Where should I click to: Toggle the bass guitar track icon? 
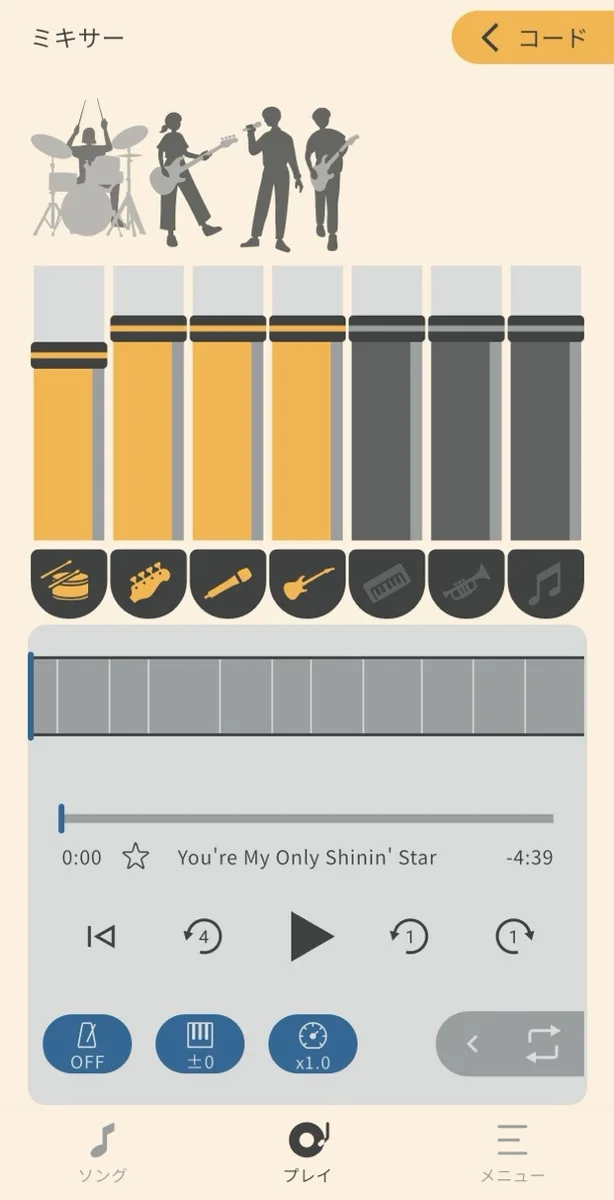pos(148,583)
